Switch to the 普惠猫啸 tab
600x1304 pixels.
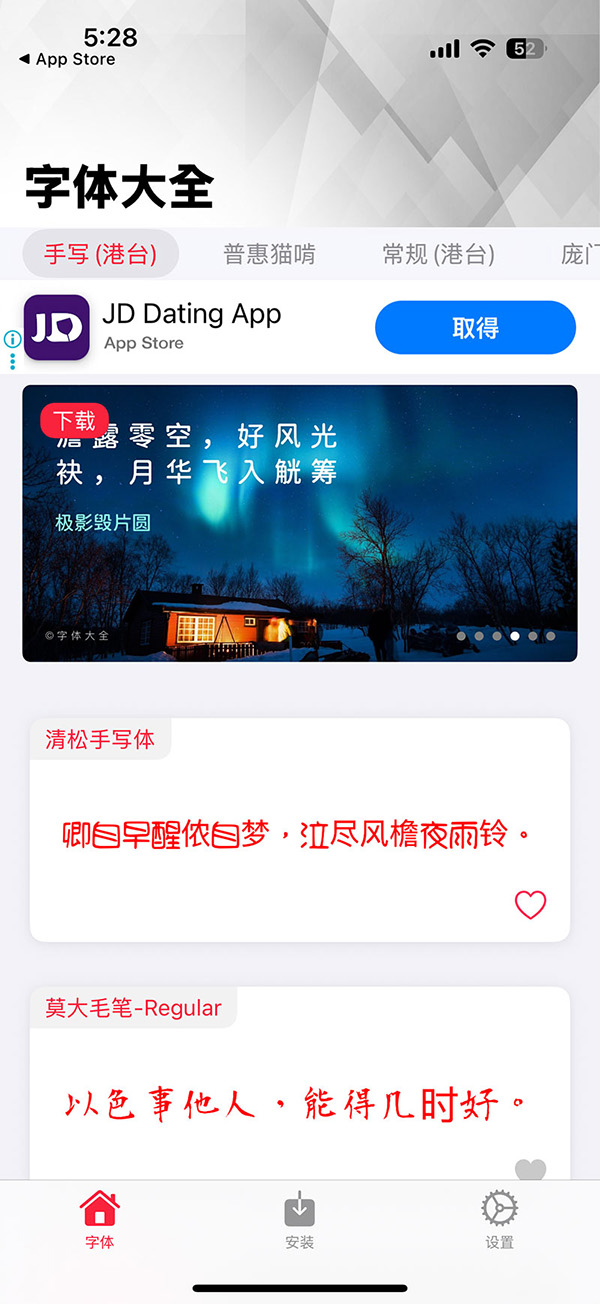[269, 254]
